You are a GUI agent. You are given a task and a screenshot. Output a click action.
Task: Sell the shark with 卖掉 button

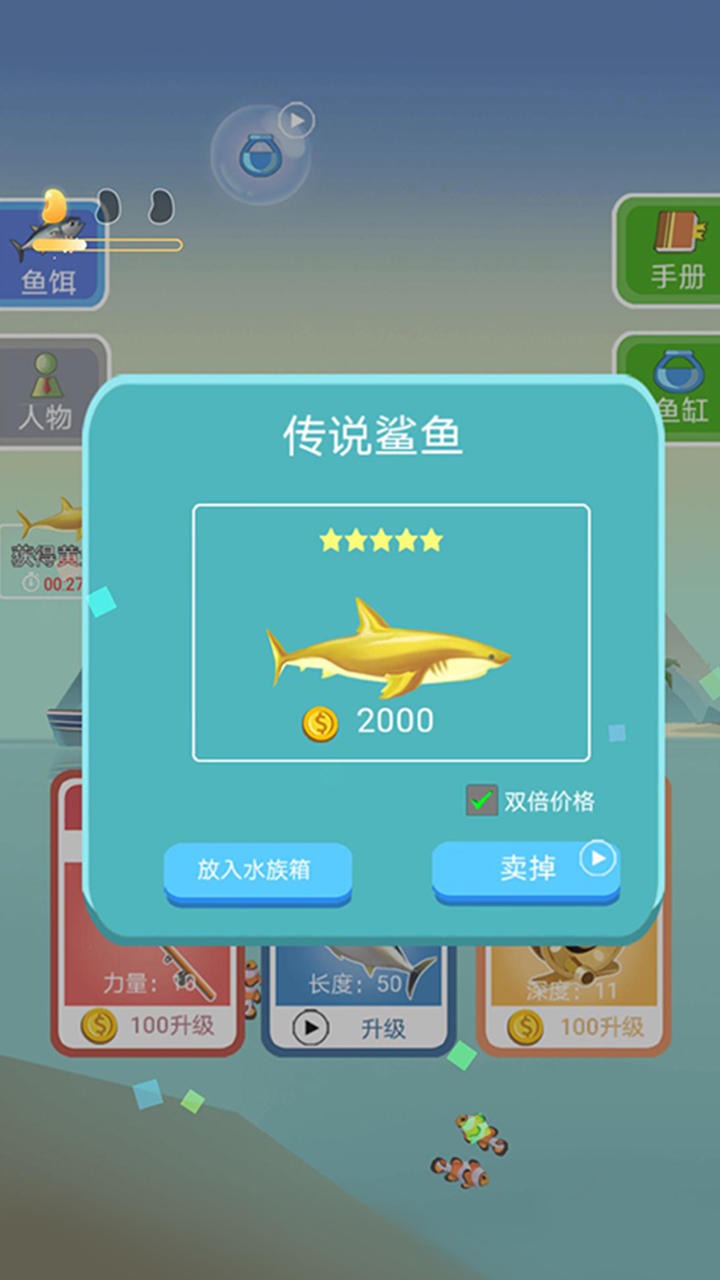(x=526, y=868)
